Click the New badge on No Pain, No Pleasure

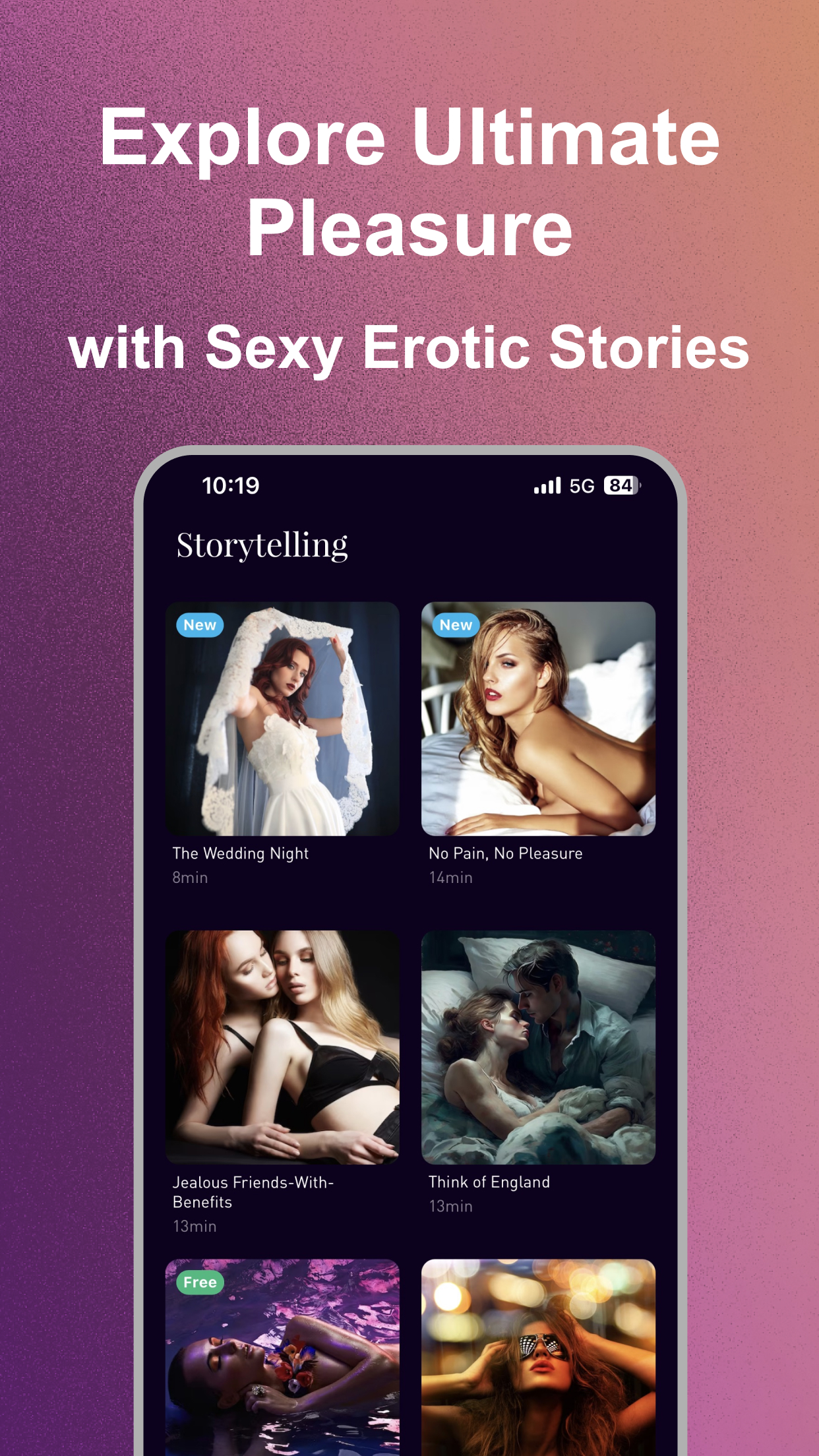click(456, 624)
